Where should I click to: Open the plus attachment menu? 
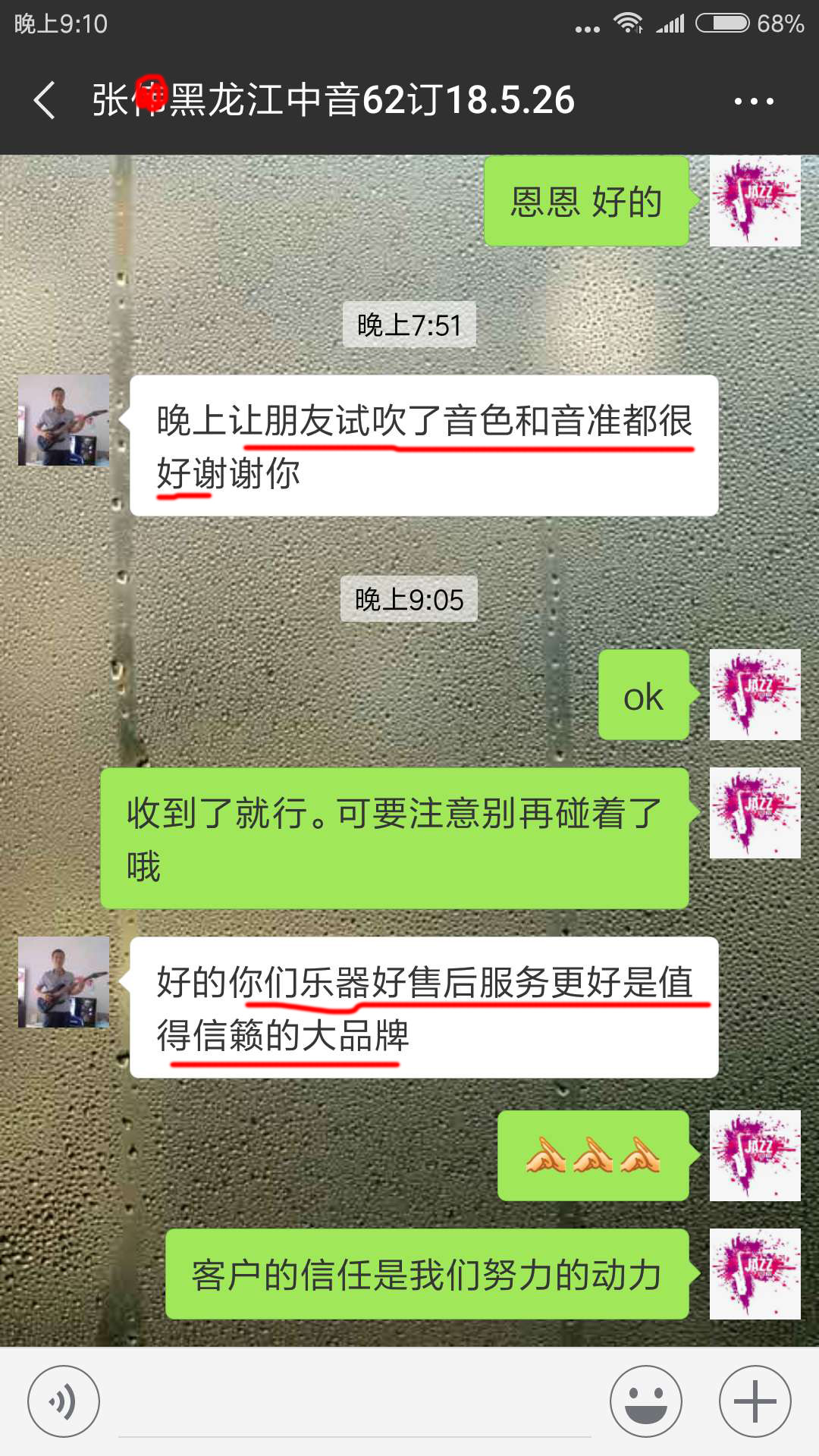[x=755, y=1401]
